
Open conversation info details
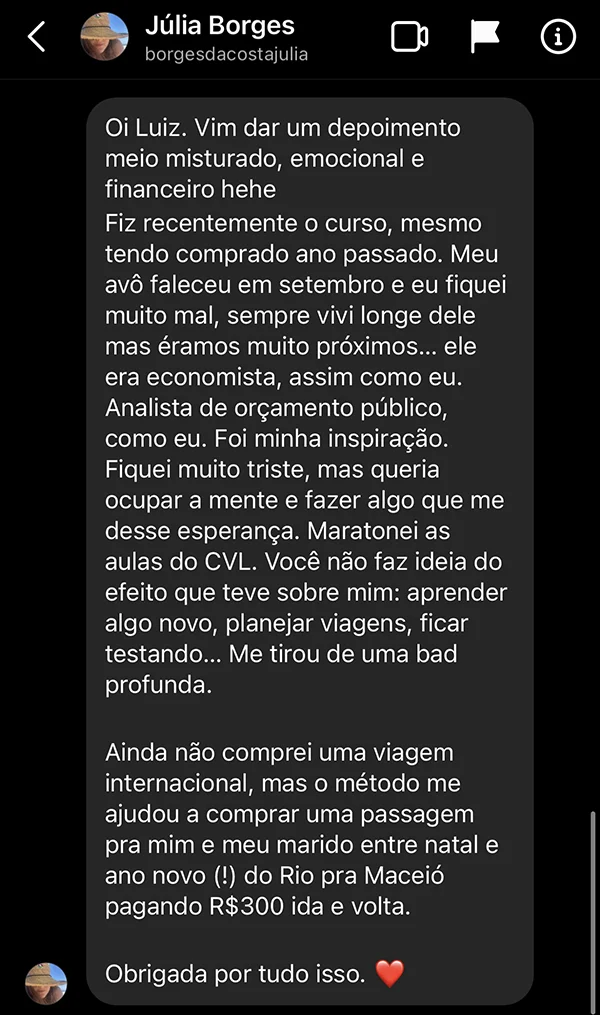pyautogui.click(x=558, y=37)
